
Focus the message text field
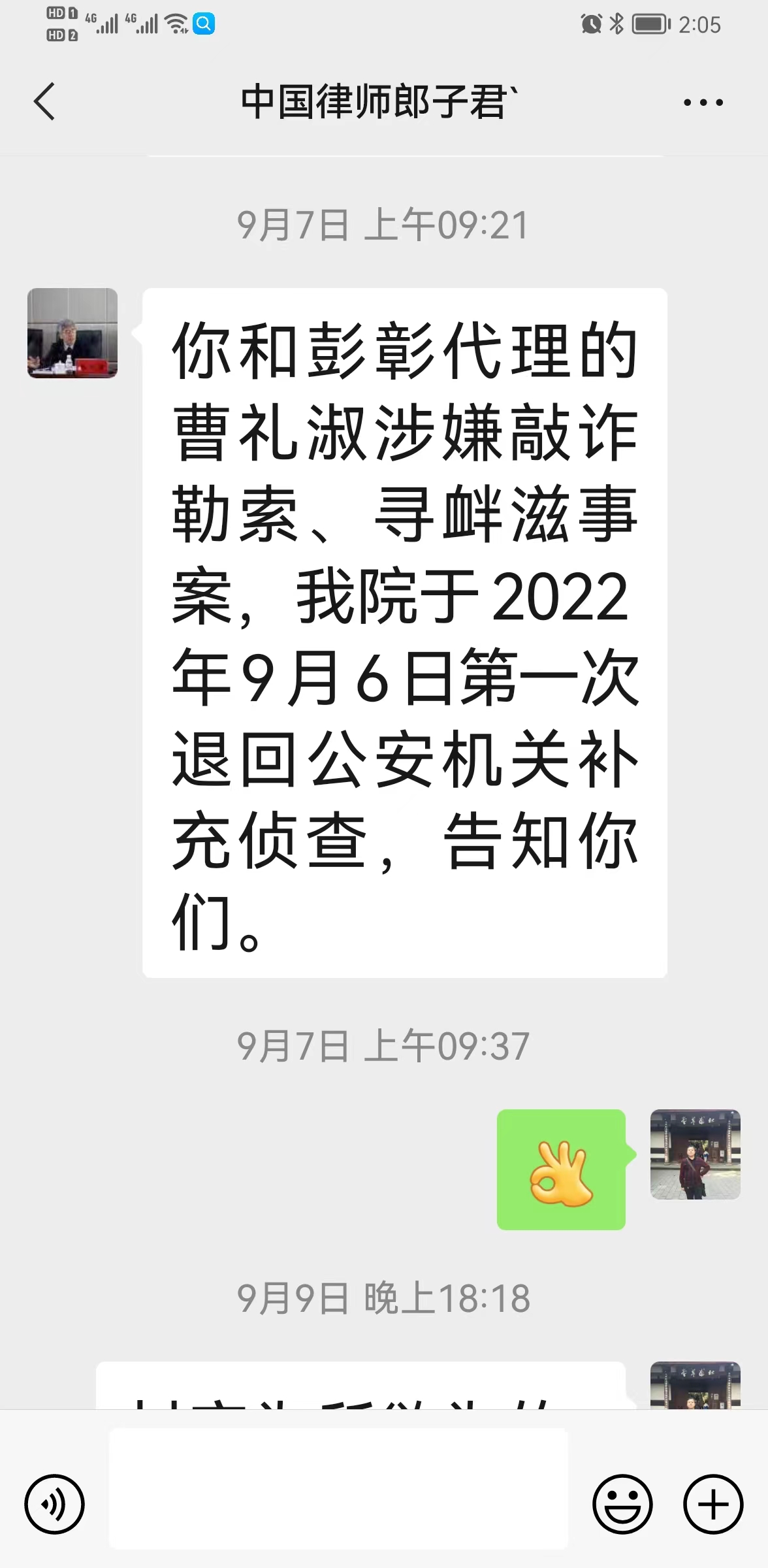pyautogui.click(x=338, y=1488)
